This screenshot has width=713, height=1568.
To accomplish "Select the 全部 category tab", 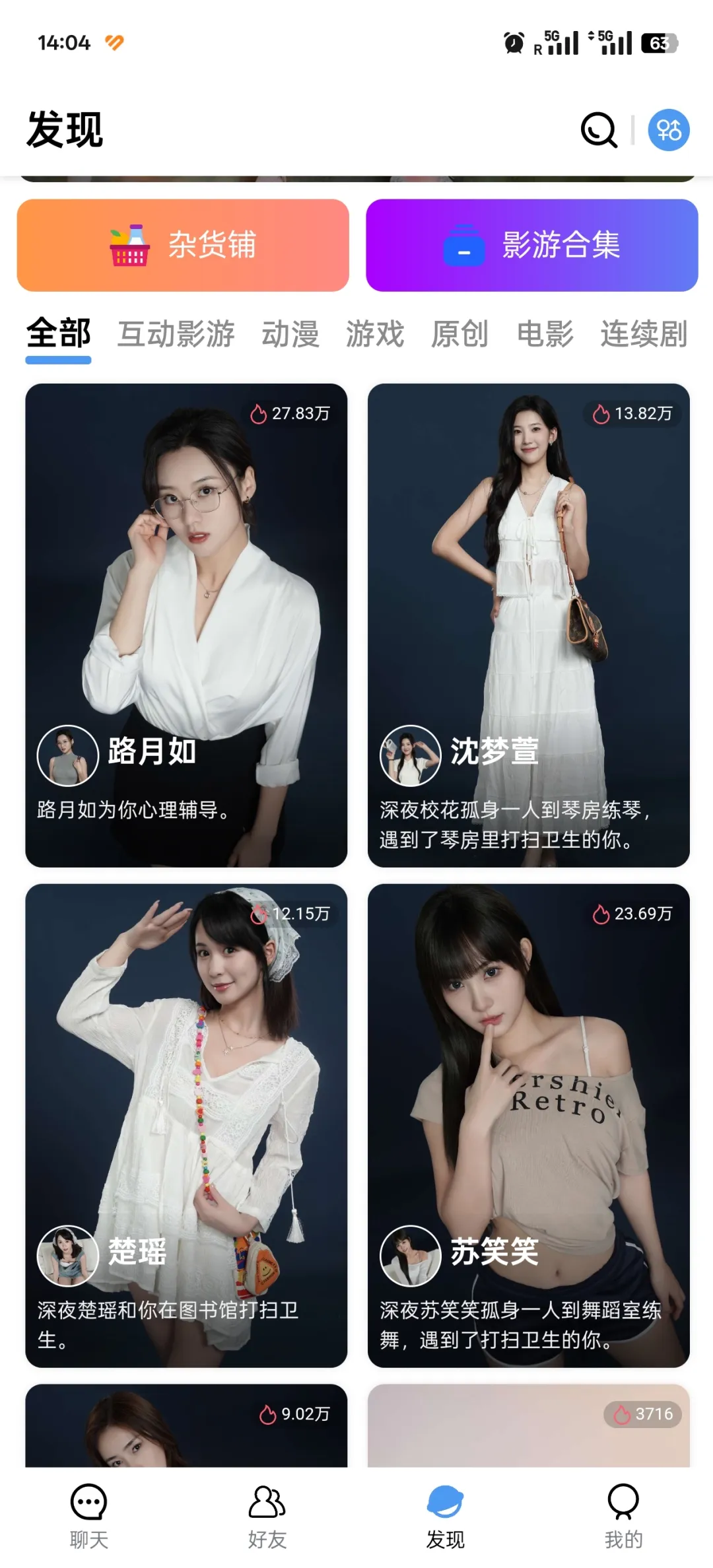I will pyautogui.click(x=58, y=334).
